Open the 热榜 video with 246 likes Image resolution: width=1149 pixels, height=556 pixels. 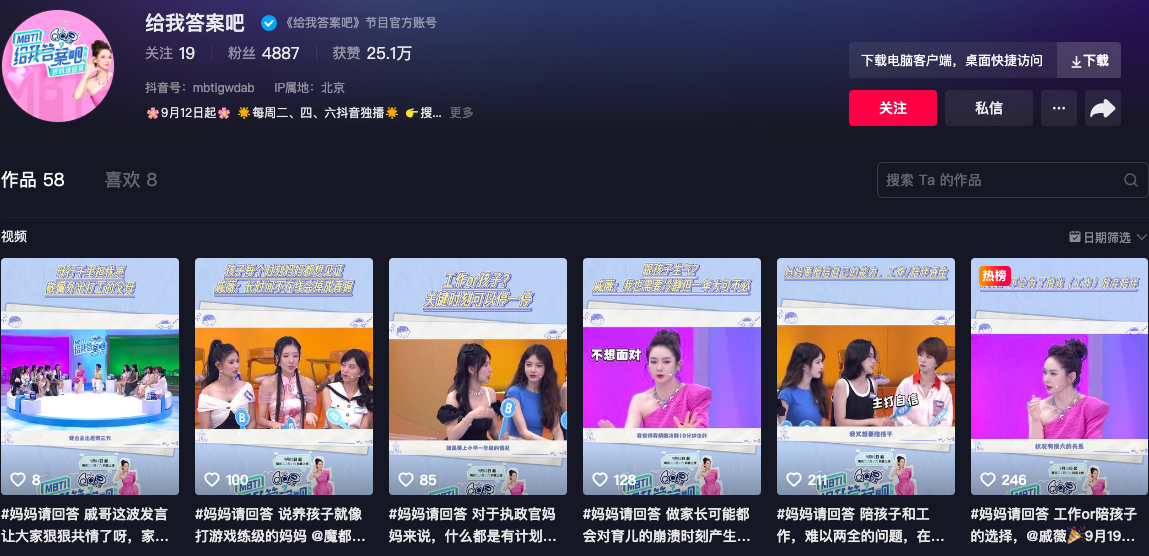1060,376
